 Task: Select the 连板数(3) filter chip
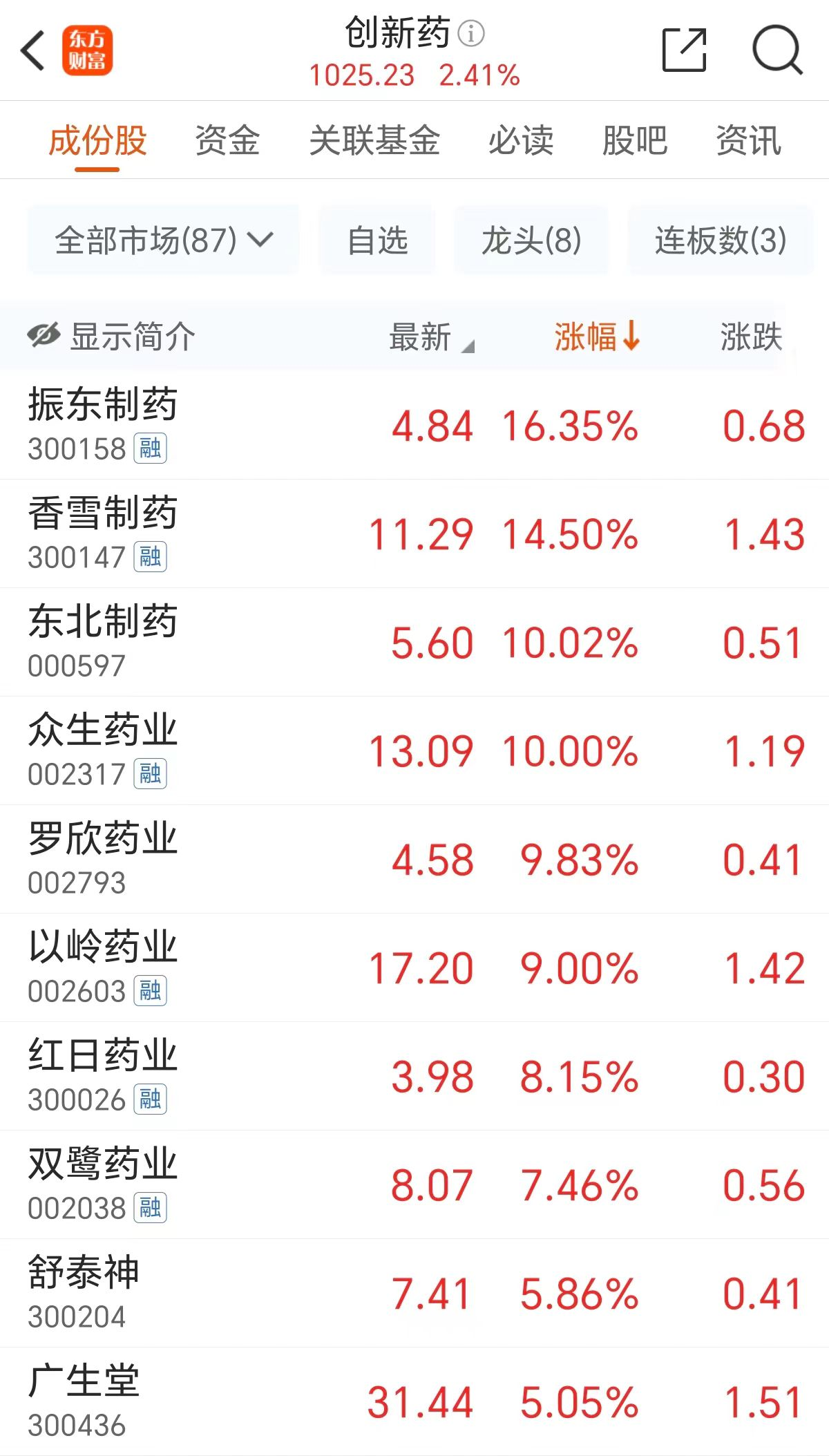[720, 240]
